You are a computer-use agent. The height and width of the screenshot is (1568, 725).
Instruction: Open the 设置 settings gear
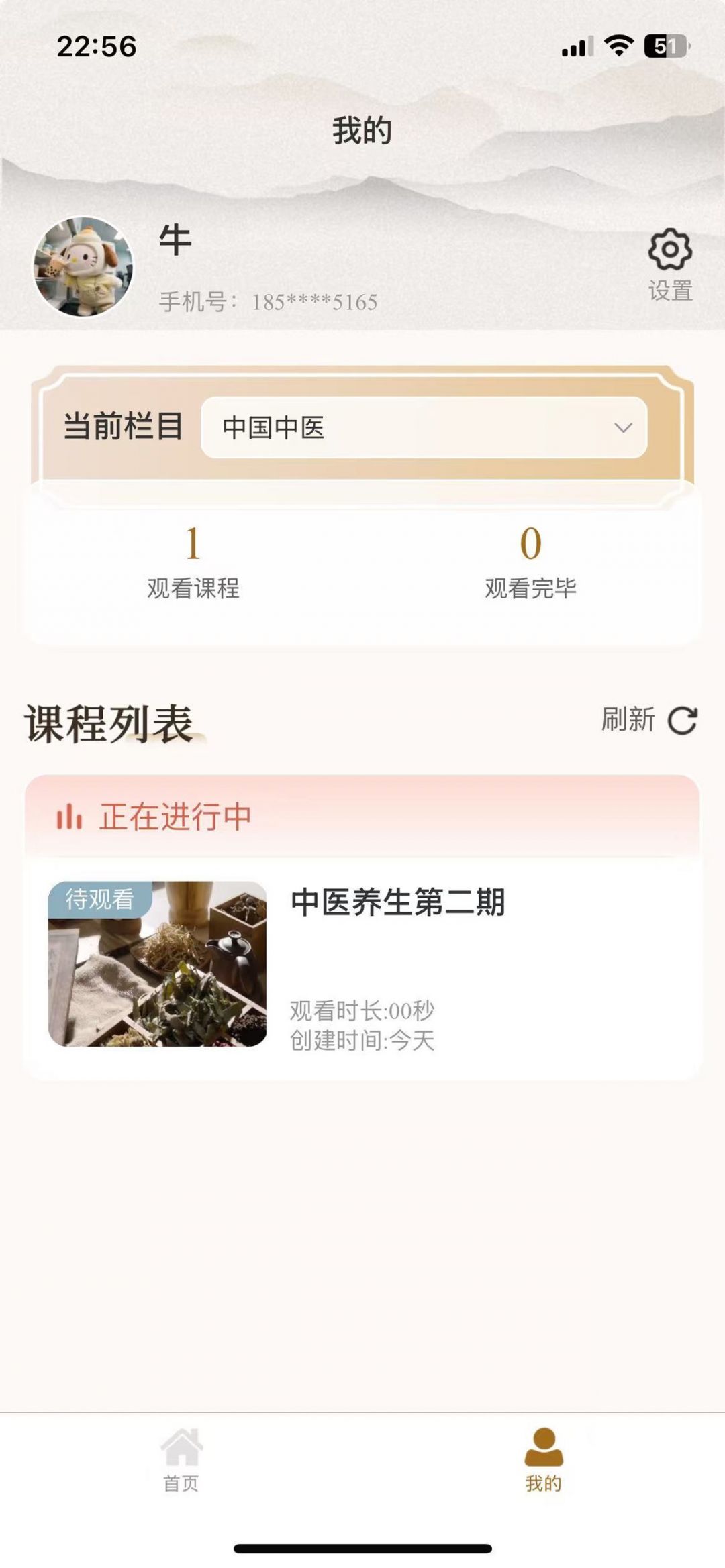670,263
